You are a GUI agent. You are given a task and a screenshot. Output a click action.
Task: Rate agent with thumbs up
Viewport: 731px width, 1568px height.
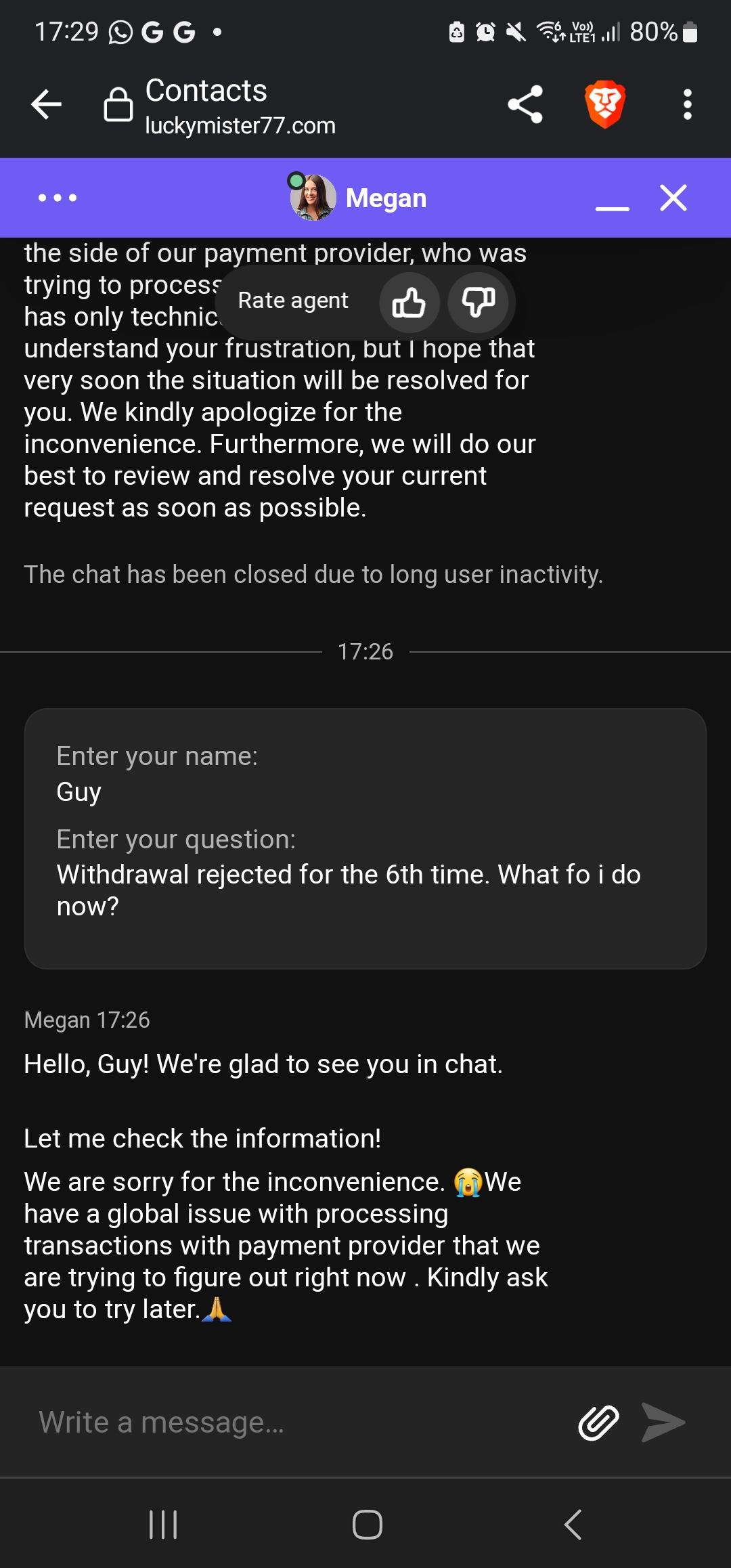tap(409, 302)
